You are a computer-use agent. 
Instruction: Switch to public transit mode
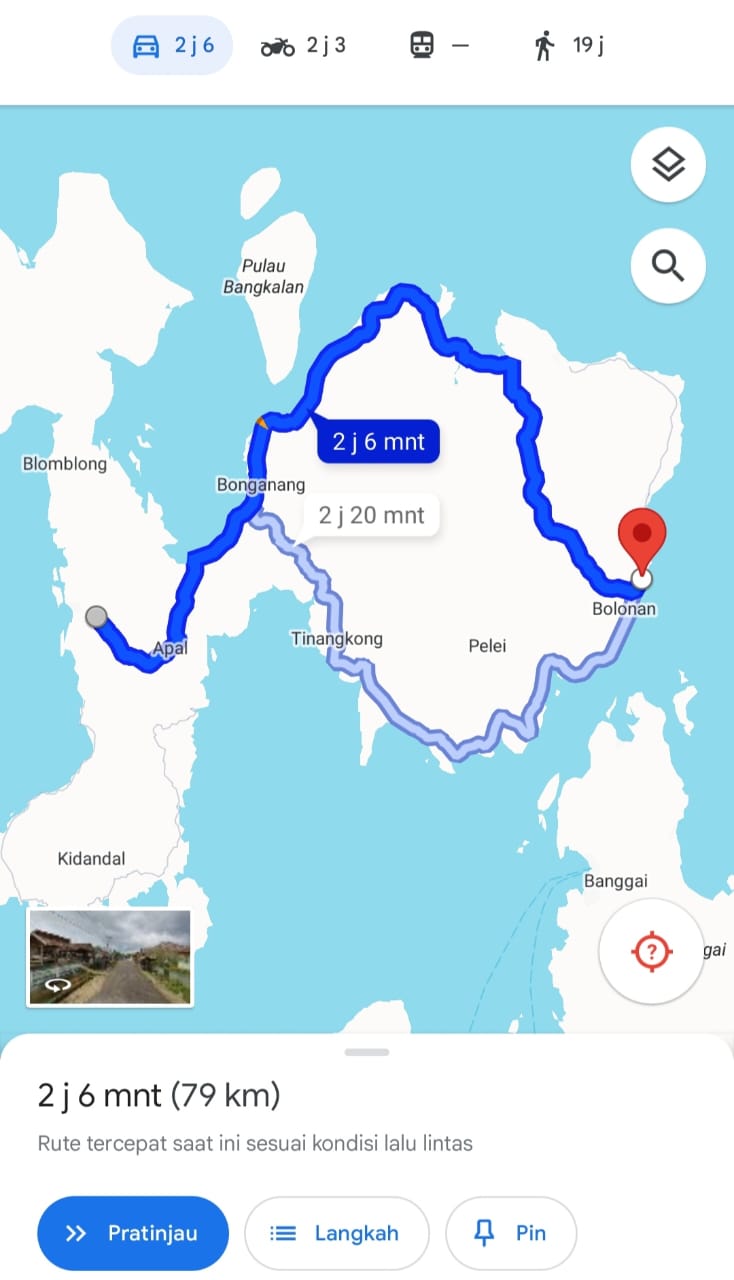[x=439, y=46]
